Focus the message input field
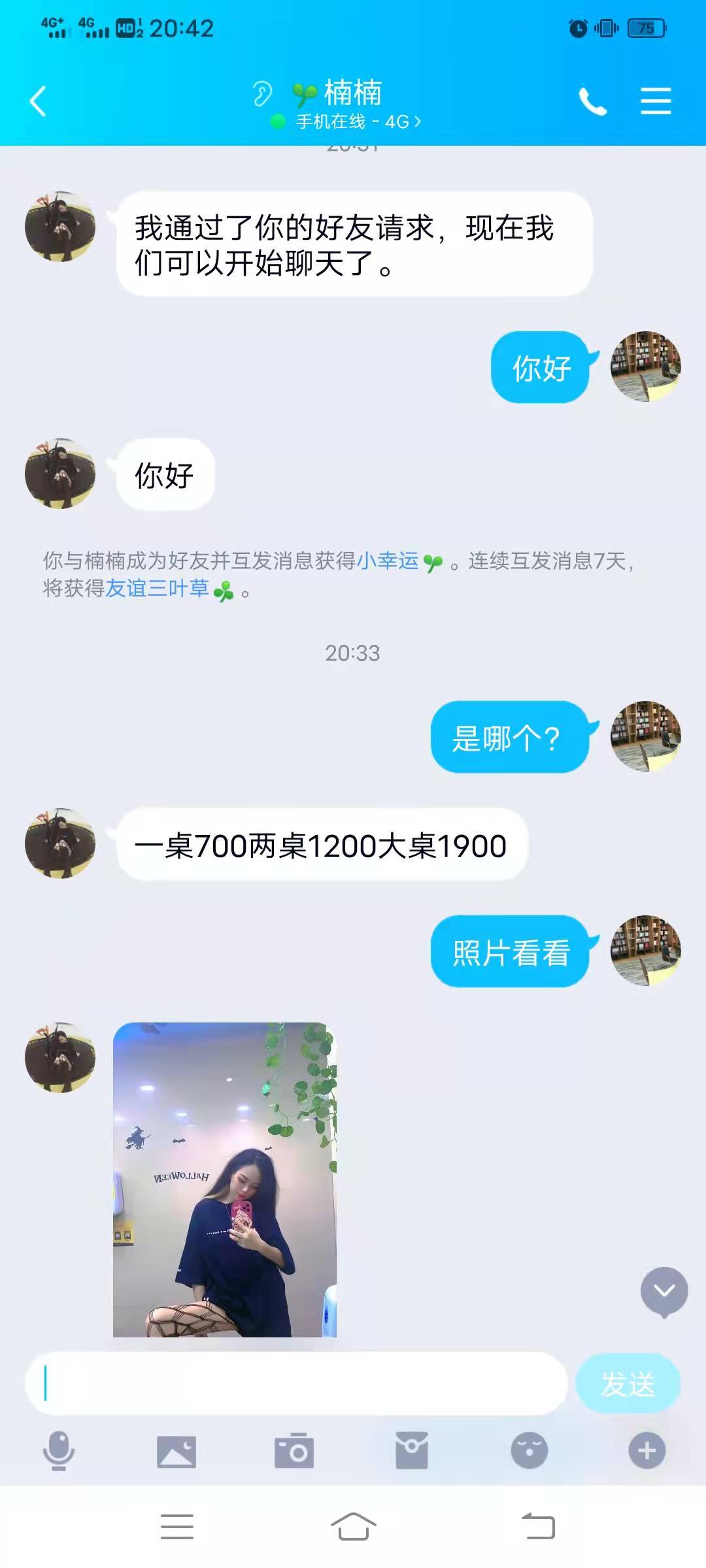The width and height of the screenshot is (706, 1568). [295, 1383]
